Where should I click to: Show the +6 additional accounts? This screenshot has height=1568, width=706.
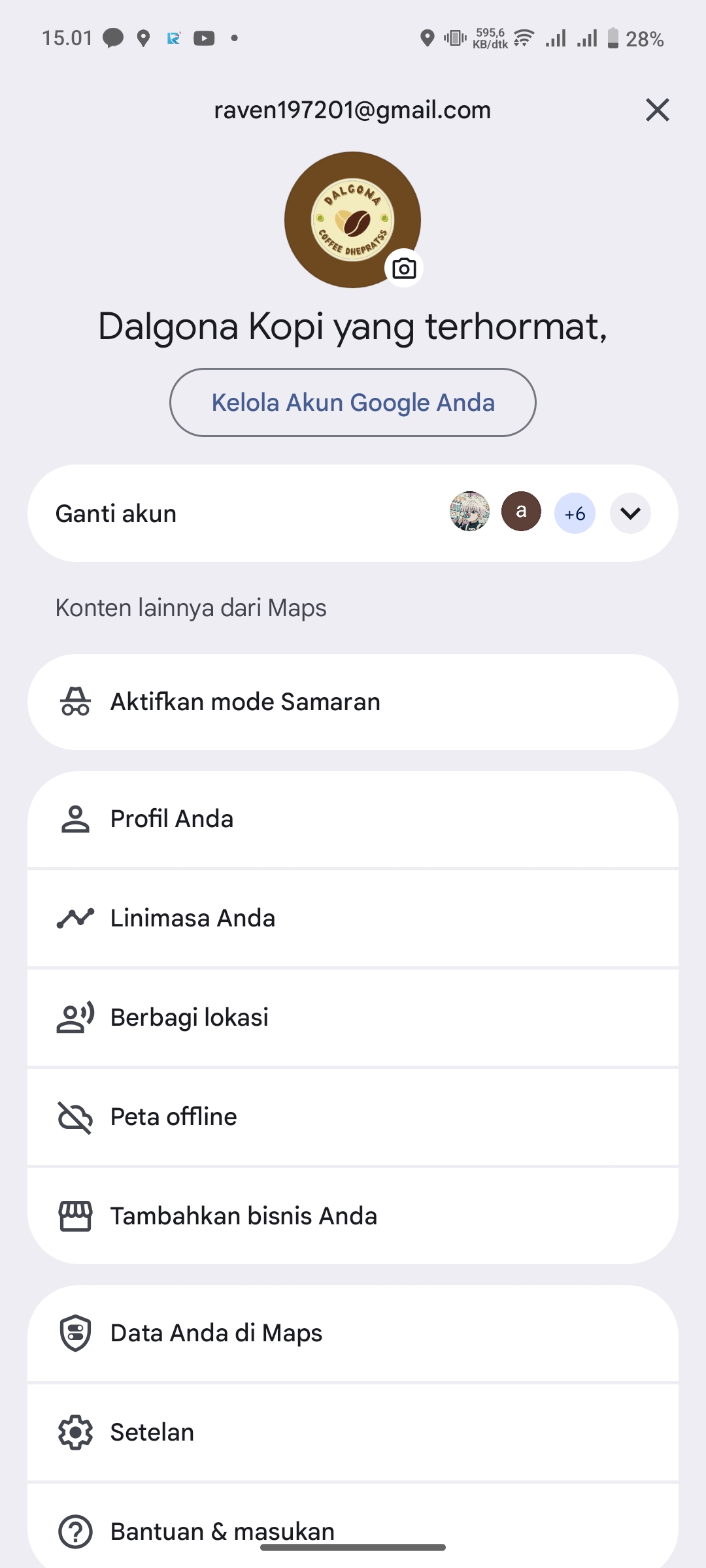tap(575, 514)
